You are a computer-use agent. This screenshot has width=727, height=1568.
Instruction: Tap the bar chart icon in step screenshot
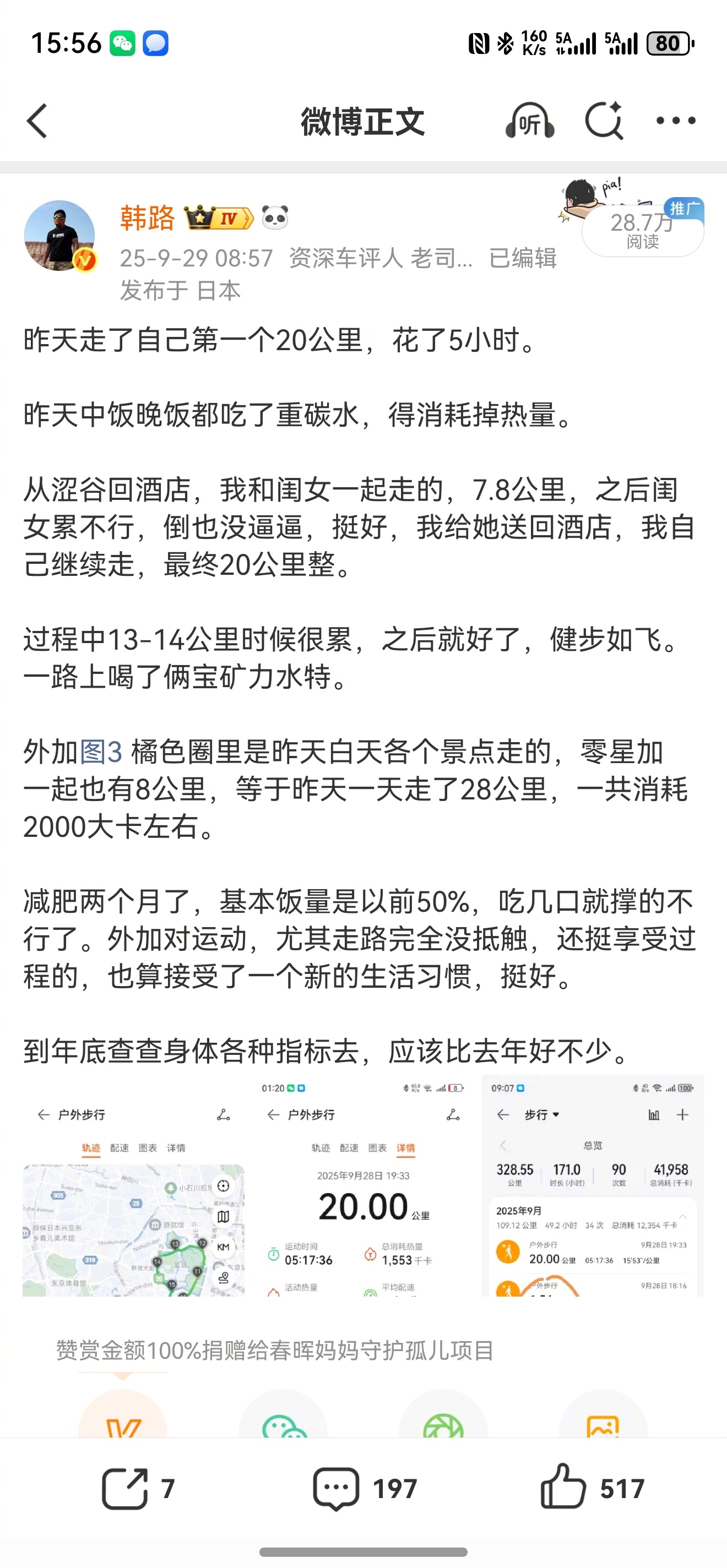click(x=653, y=1114)
